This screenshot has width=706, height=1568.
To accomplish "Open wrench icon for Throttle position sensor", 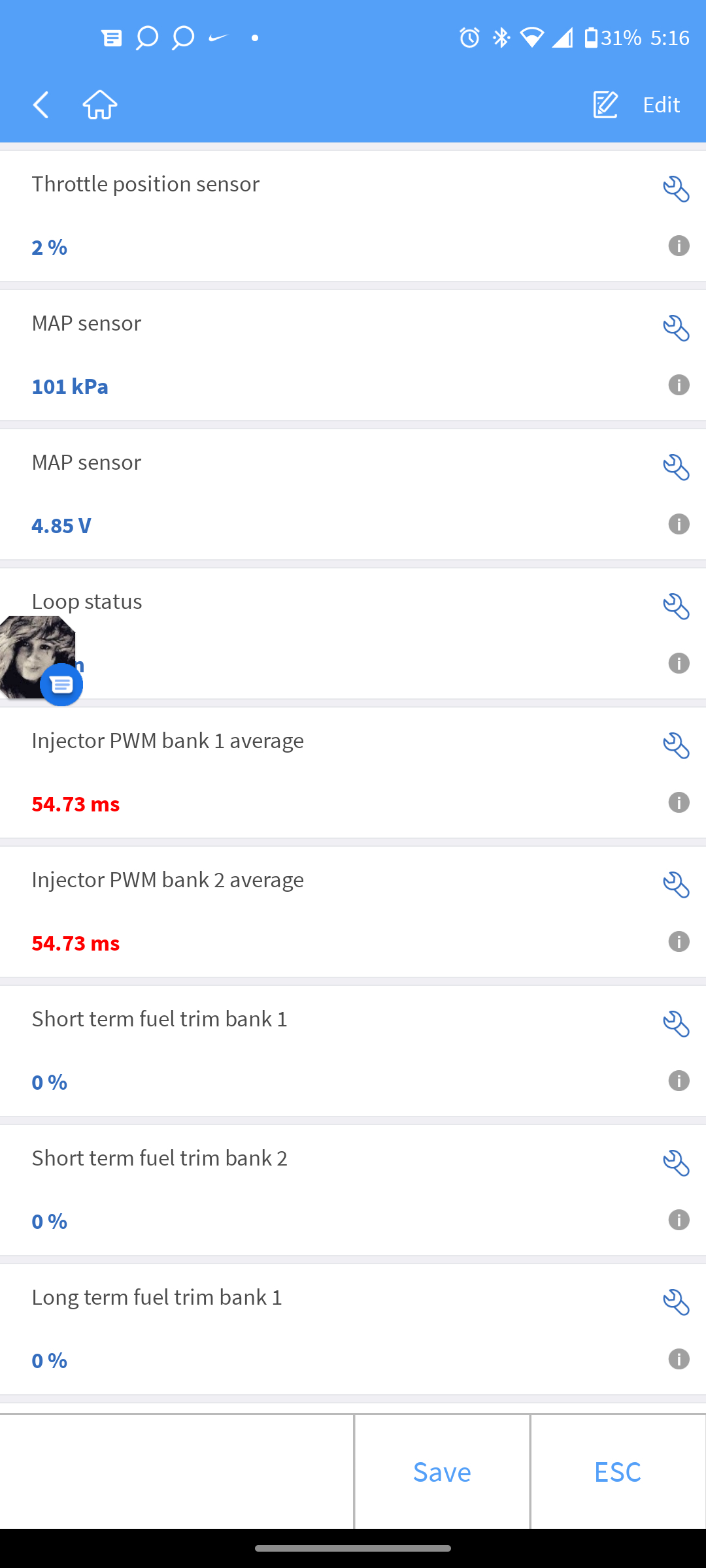I will [676, 189].
